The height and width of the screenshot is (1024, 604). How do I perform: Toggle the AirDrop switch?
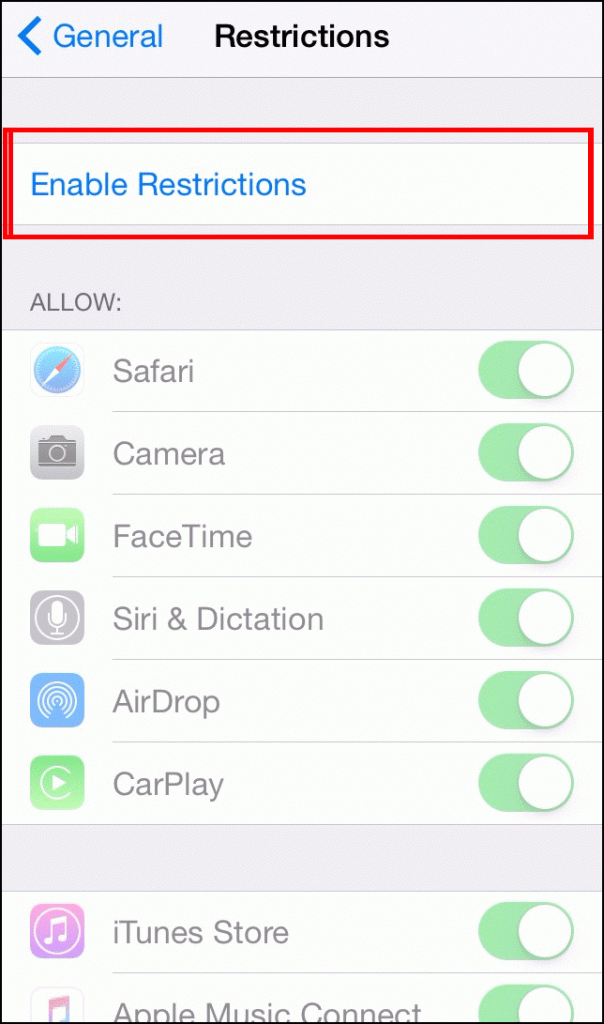pyautogui.click(x=526, y=701)
